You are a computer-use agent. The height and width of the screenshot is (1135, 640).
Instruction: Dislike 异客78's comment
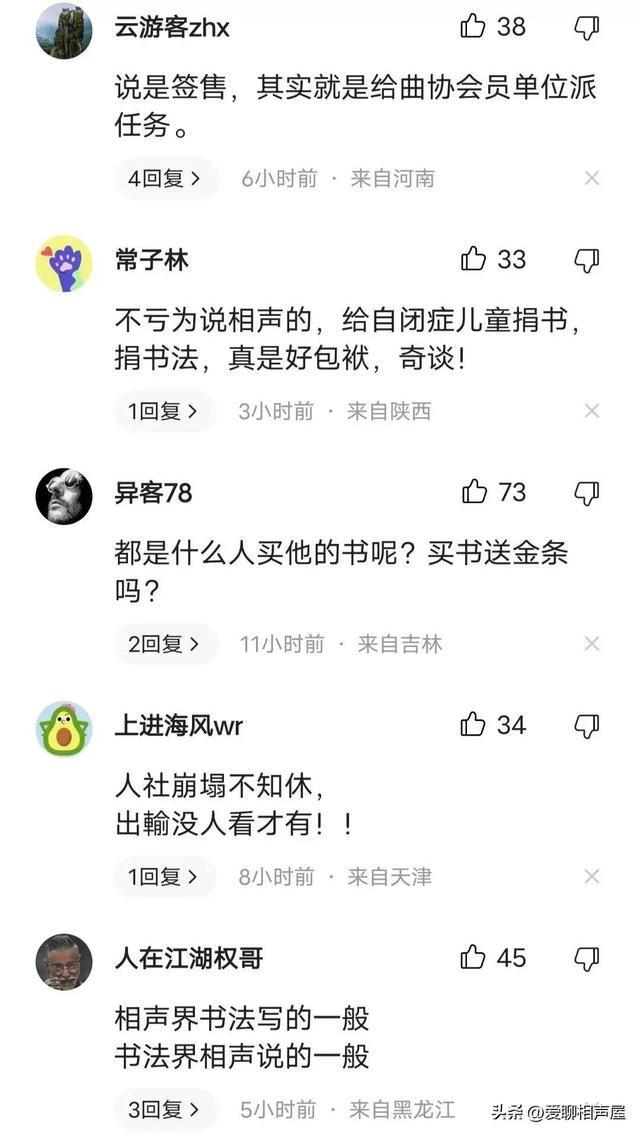(x=587, y=493)
